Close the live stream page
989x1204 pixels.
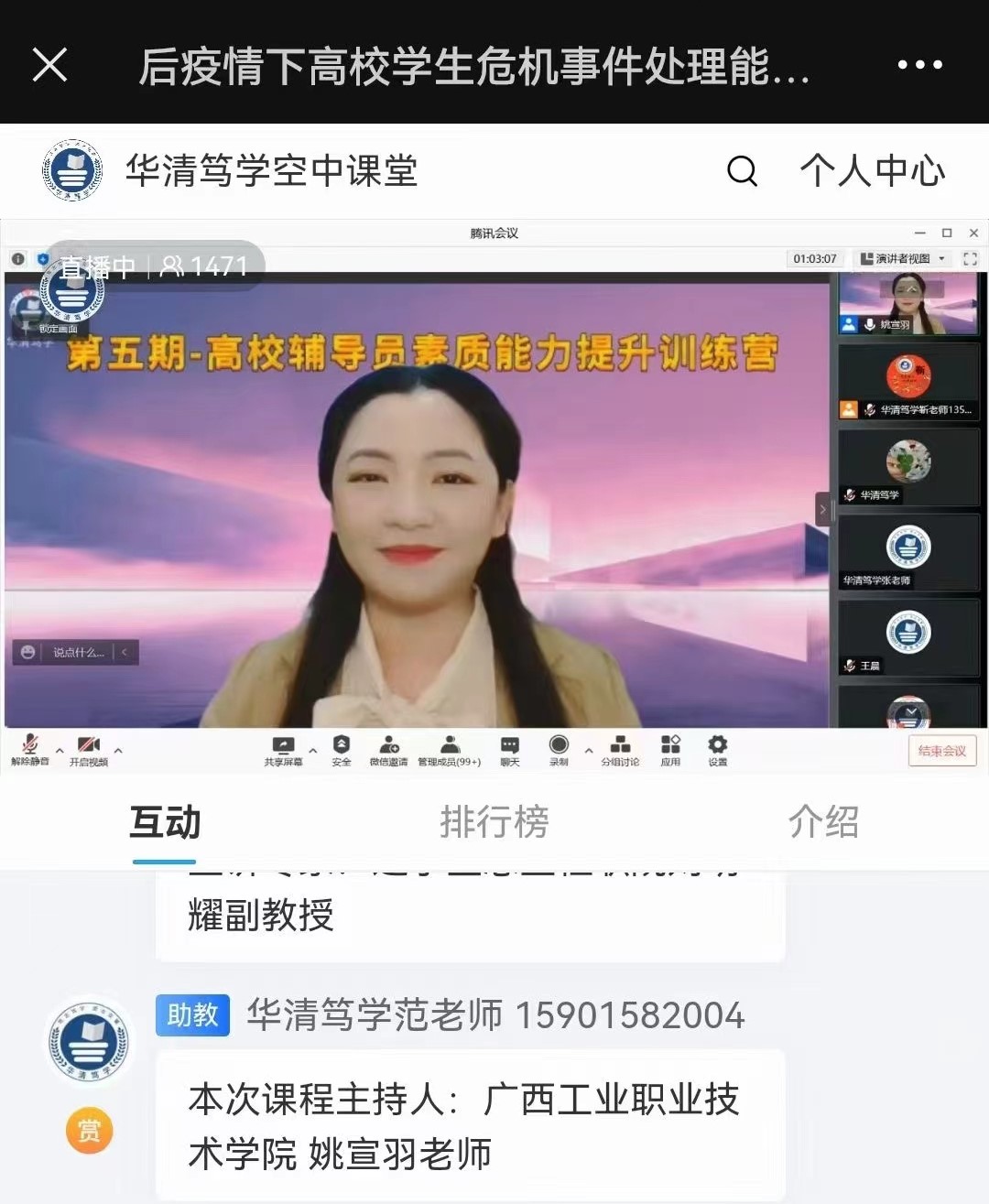(x=49, y=65)
